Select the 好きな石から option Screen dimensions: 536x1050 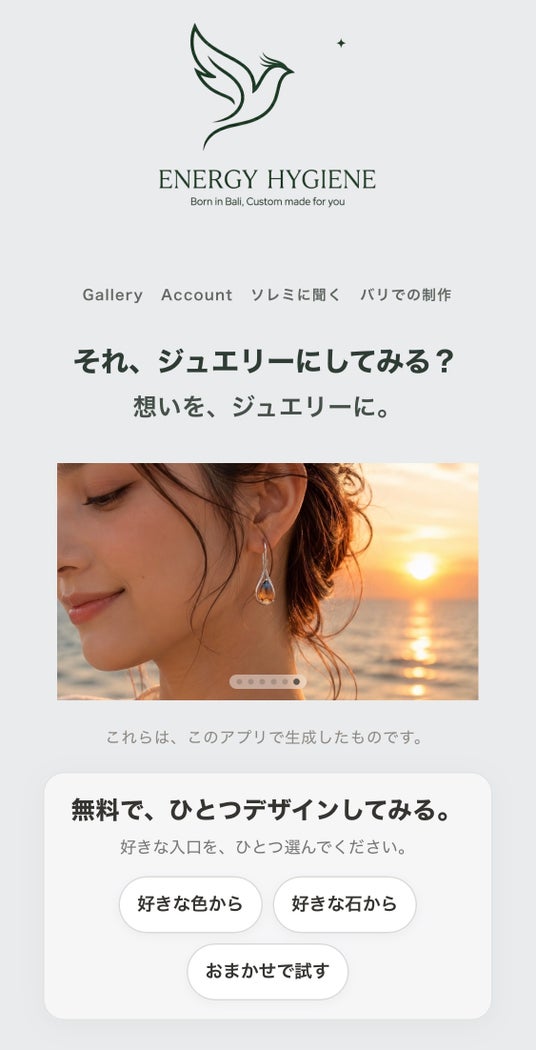coord(344,904)
